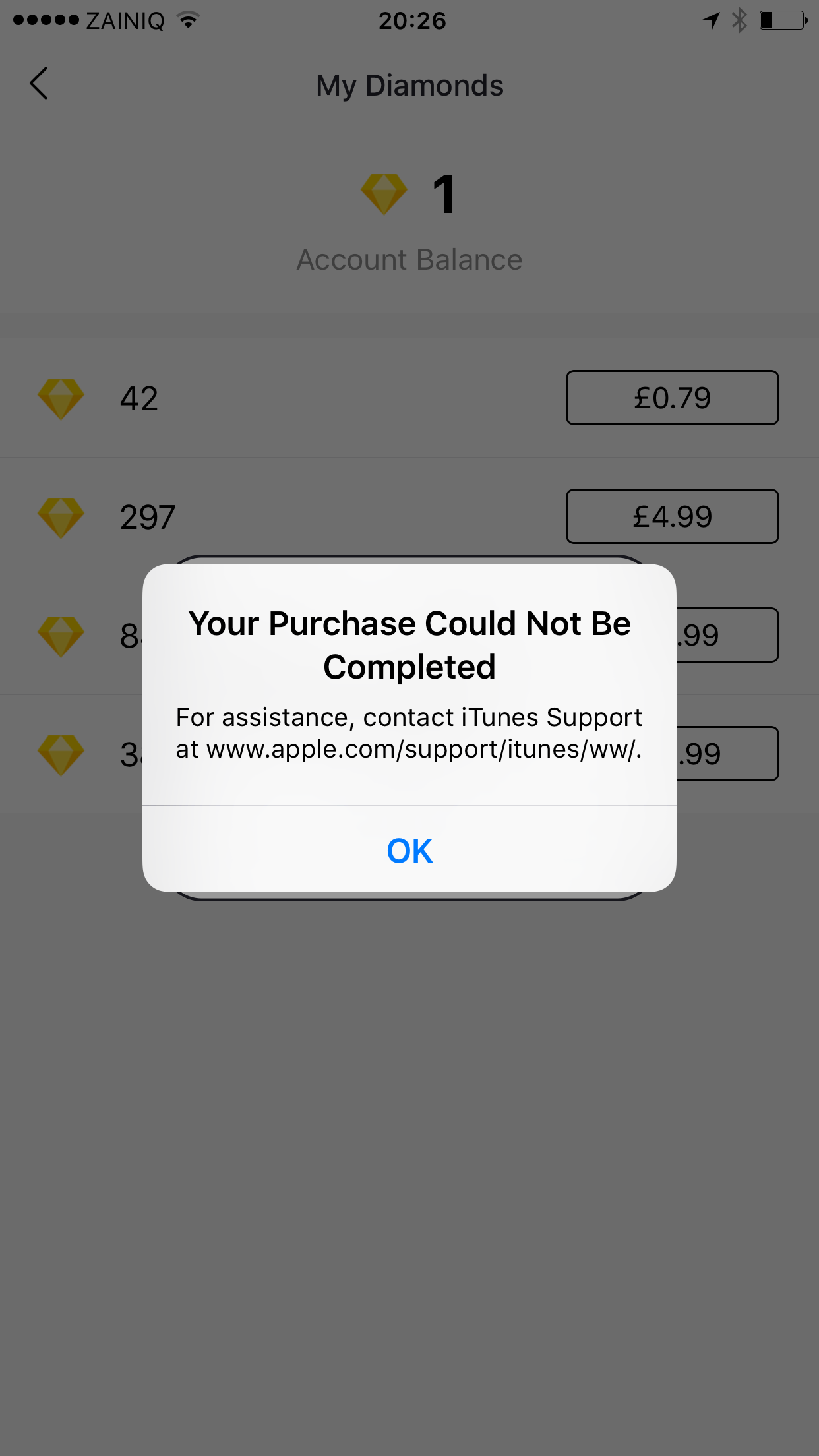
Task: Dismiss the purchase error with OK
Action: [409, 850]
